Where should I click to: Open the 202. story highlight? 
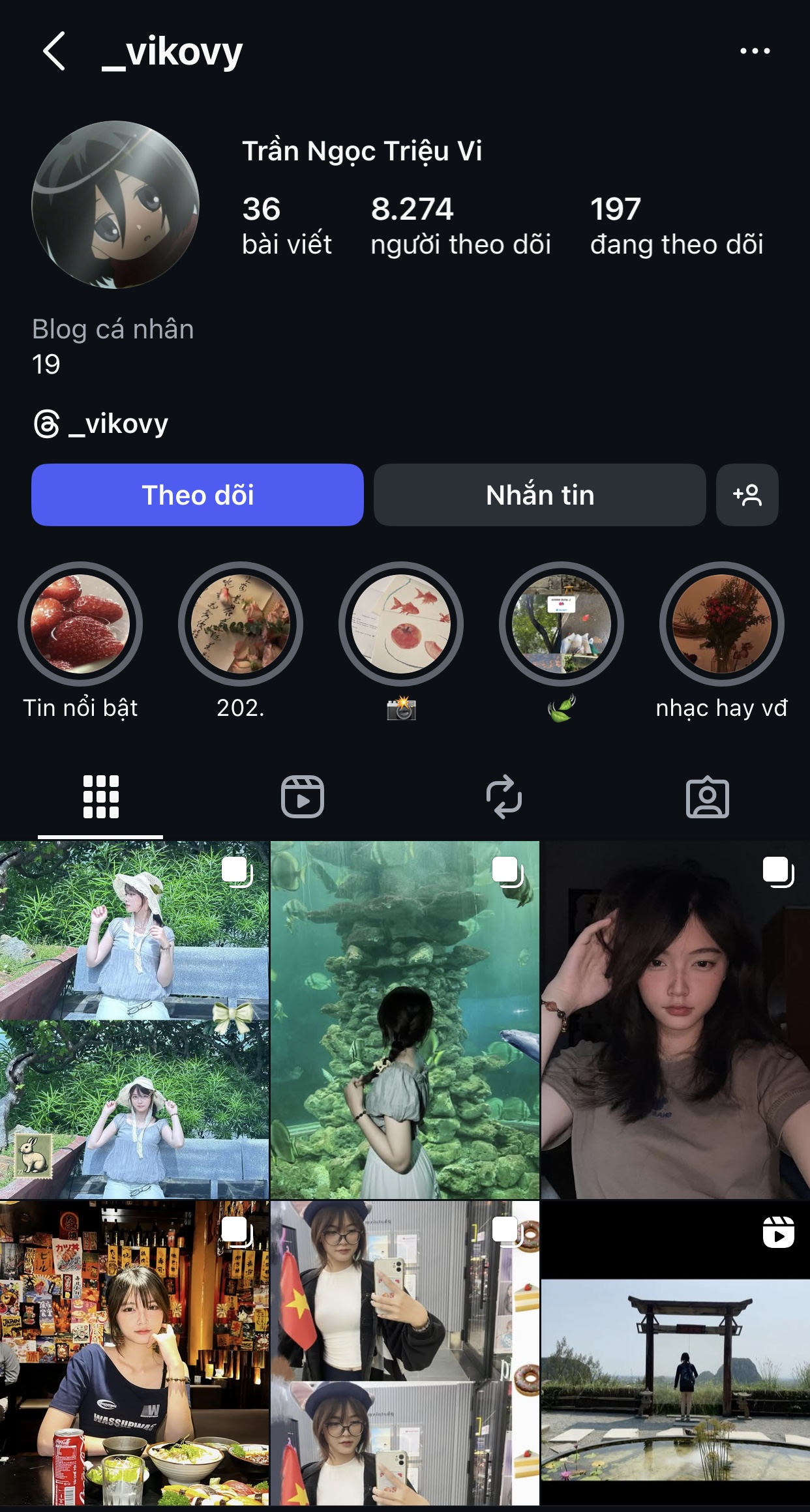pyautogui.click(x=241, y=624)
